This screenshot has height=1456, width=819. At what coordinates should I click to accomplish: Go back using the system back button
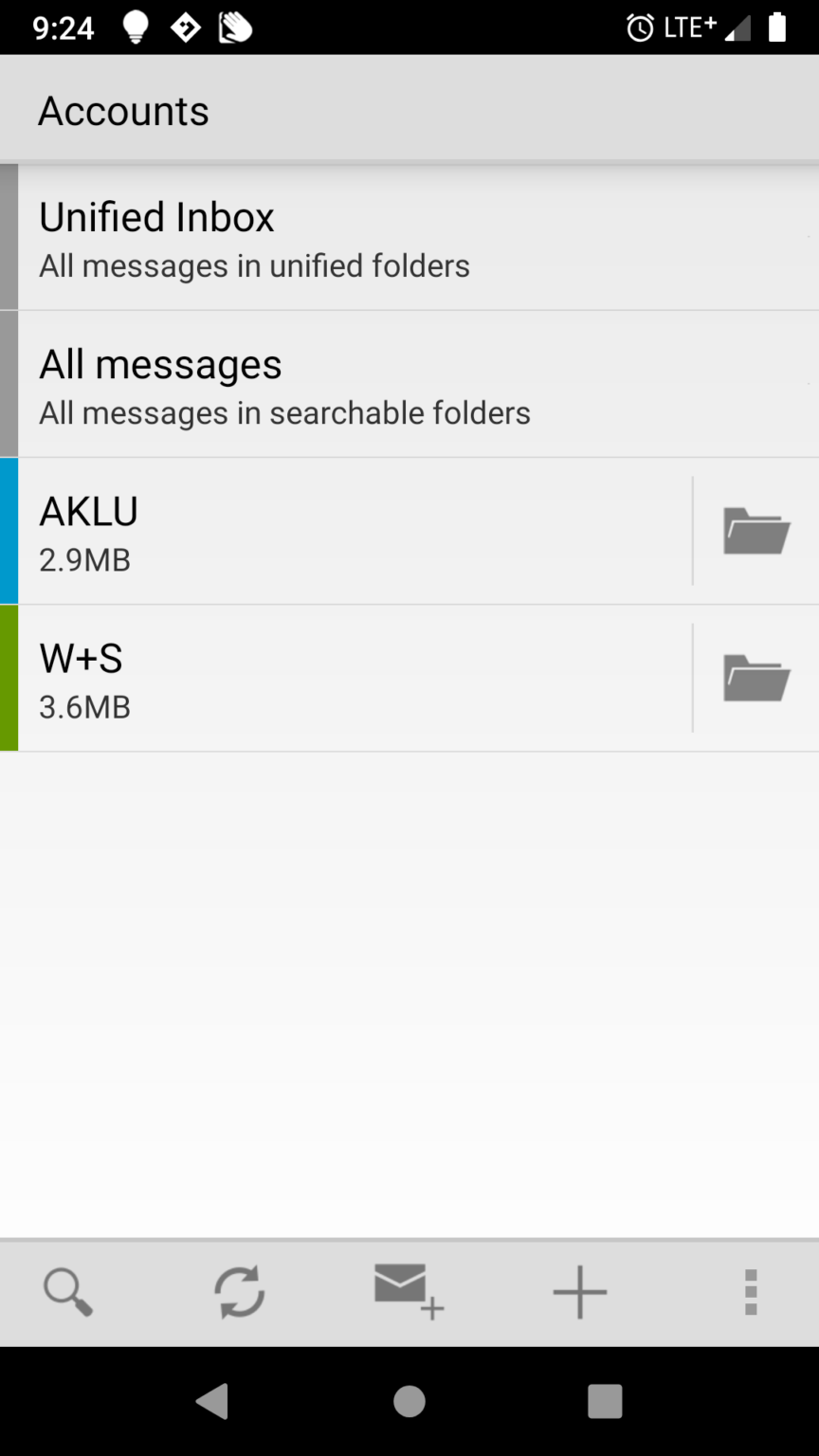tap(212, 1401)
